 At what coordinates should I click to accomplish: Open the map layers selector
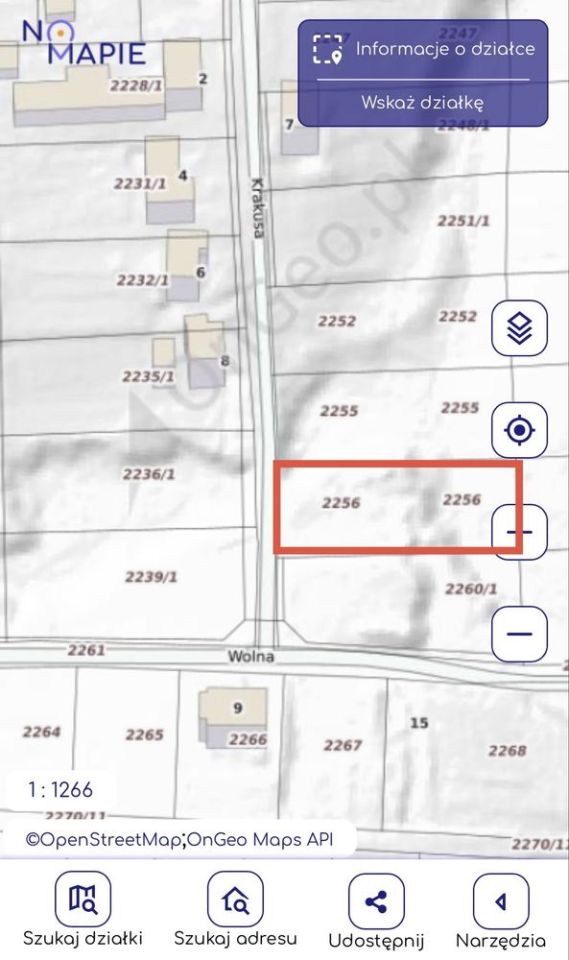[519, 328]
